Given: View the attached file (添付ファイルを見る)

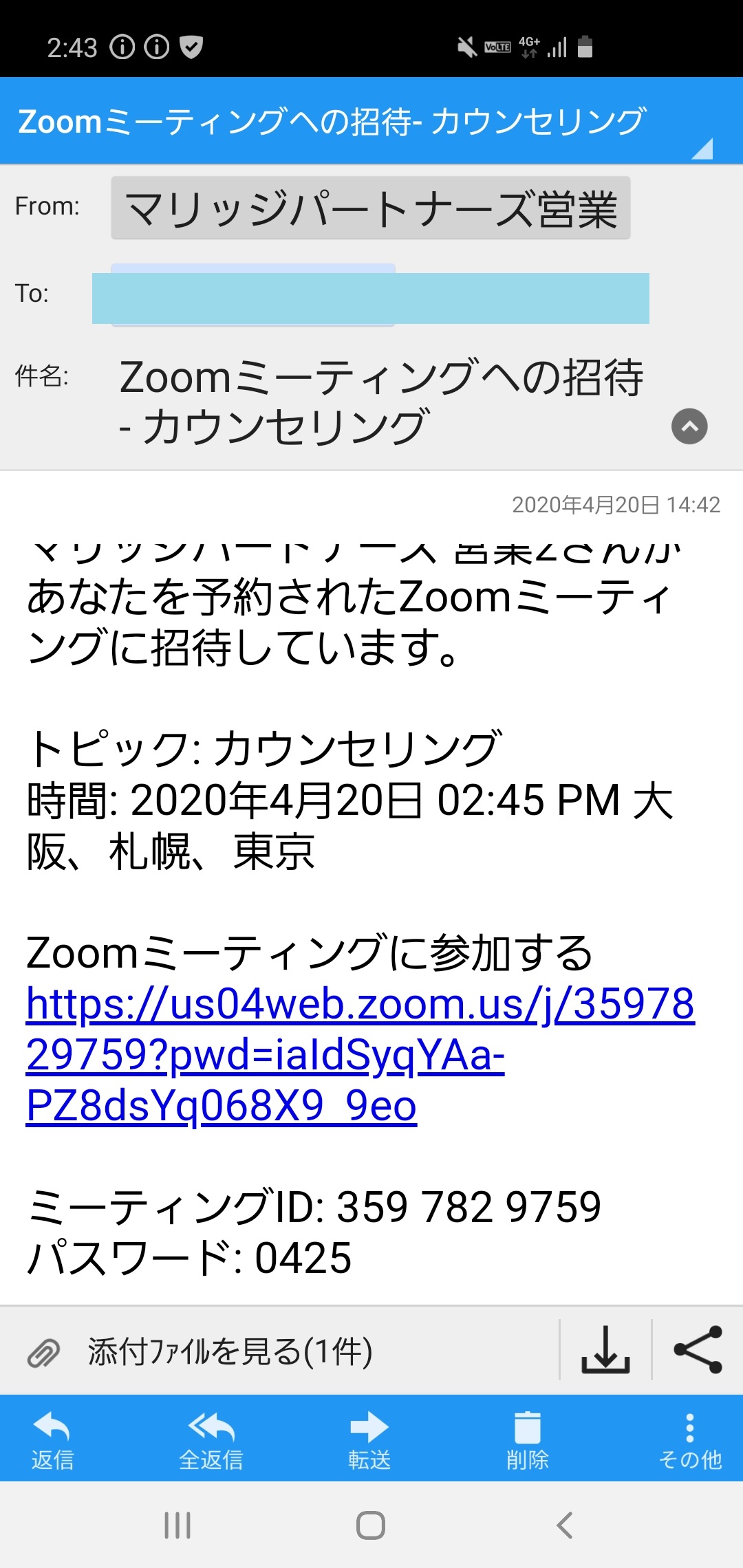Looking at the screenshot, I should coord(230,1351).
